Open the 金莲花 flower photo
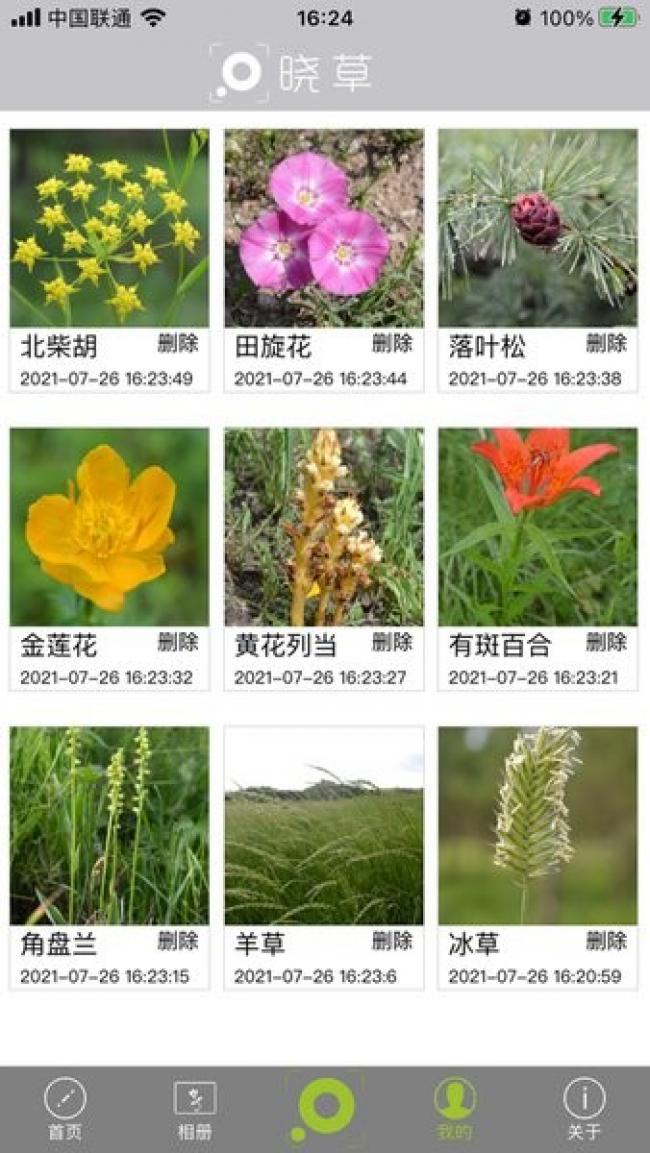Viewport: 650px width, 1153px height. pyautogui.click(x=110, y=527)
